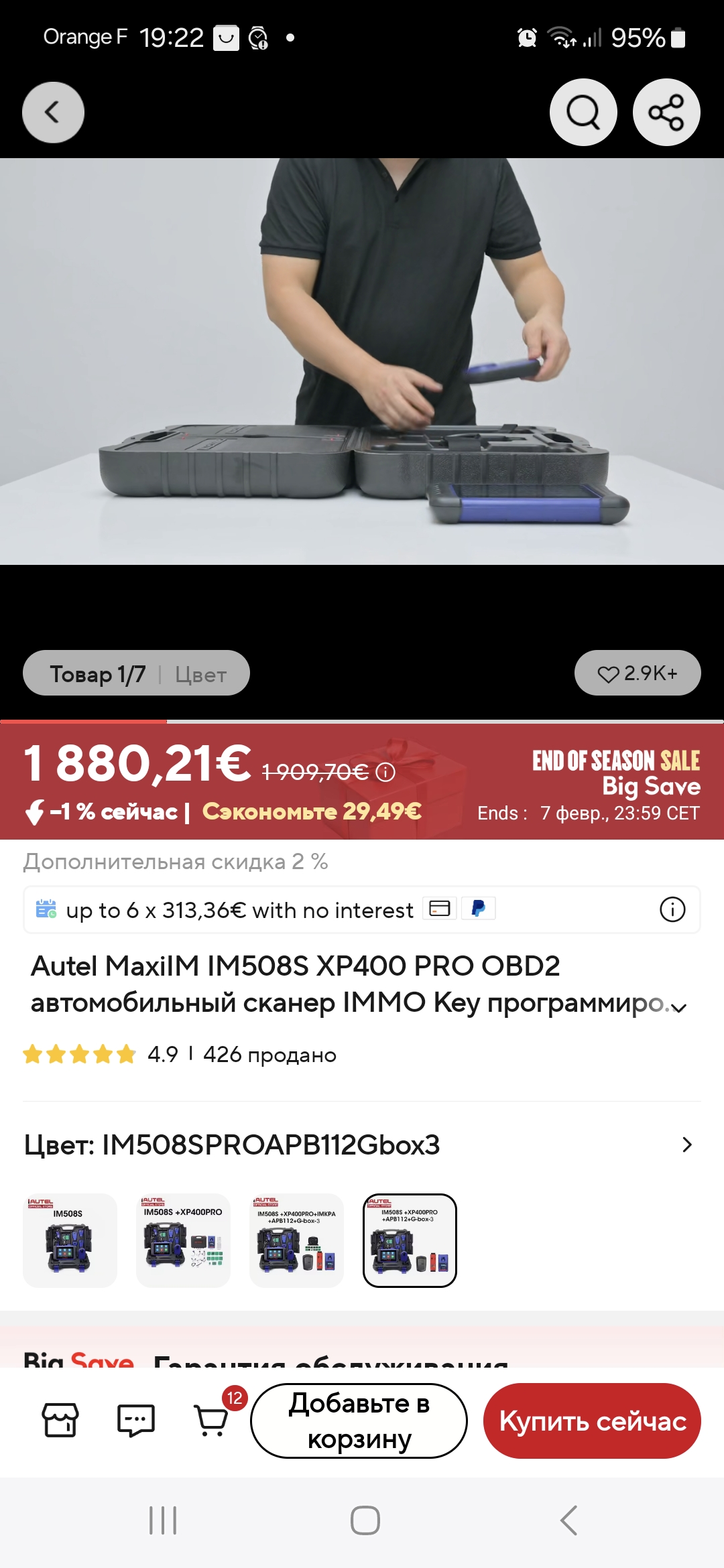This screenshot has height=1568, width=724.
Task: Expand the full product title
Action: click(x=679, y=1007)
